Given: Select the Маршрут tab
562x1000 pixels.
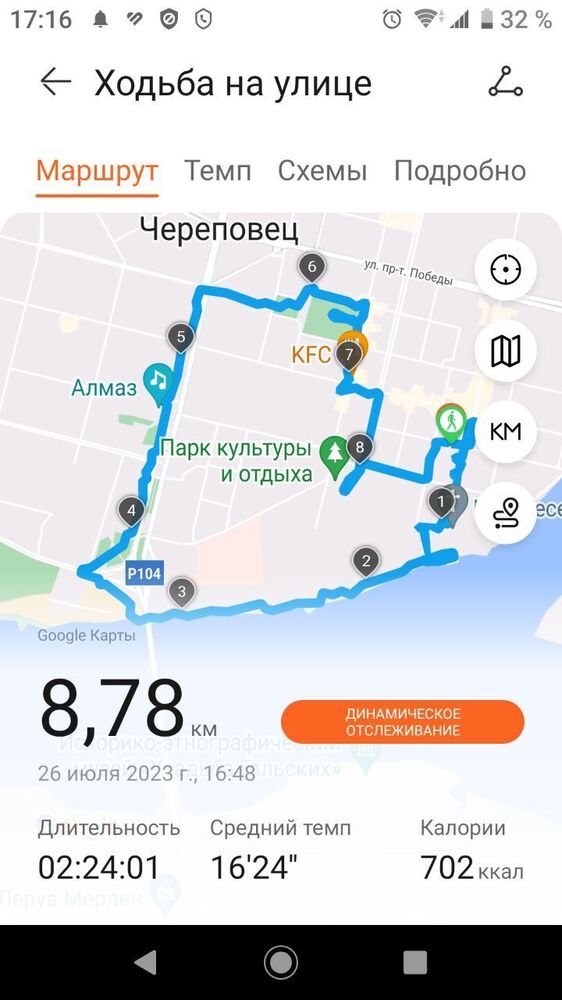Looking at the screenshot, I should point(97,171).
